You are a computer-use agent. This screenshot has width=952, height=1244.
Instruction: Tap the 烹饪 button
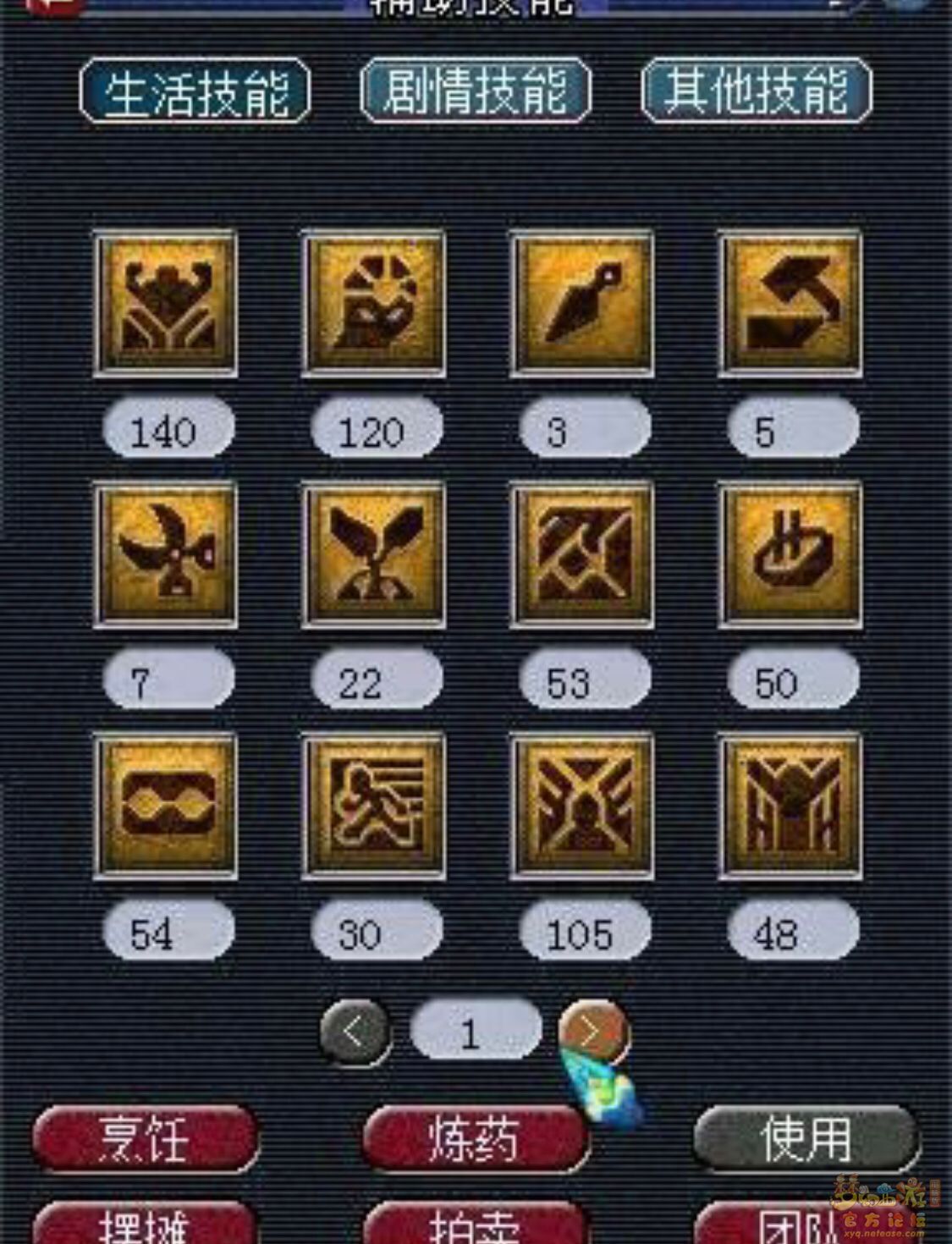point(146,1138)
